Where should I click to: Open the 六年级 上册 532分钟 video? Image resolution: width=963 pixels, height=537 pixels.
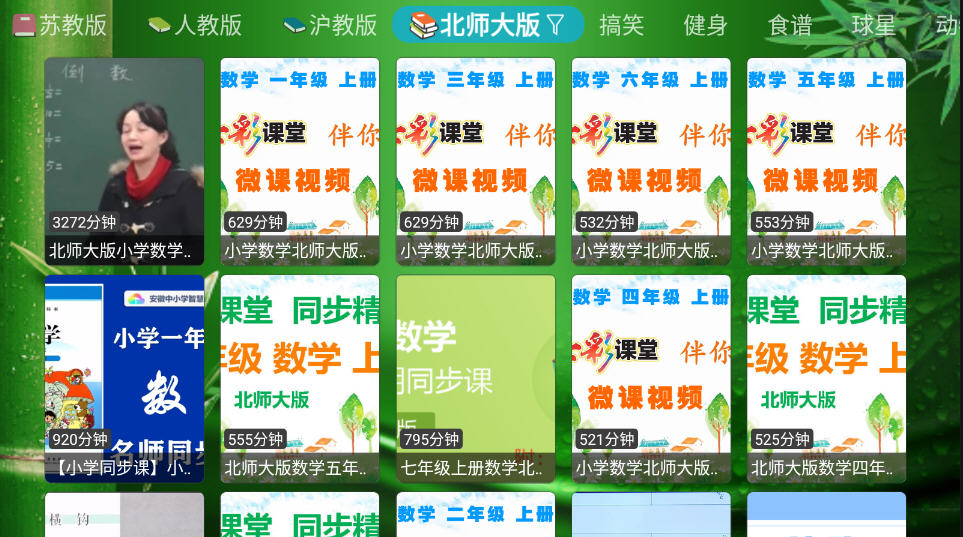click(x=651, y=160)
